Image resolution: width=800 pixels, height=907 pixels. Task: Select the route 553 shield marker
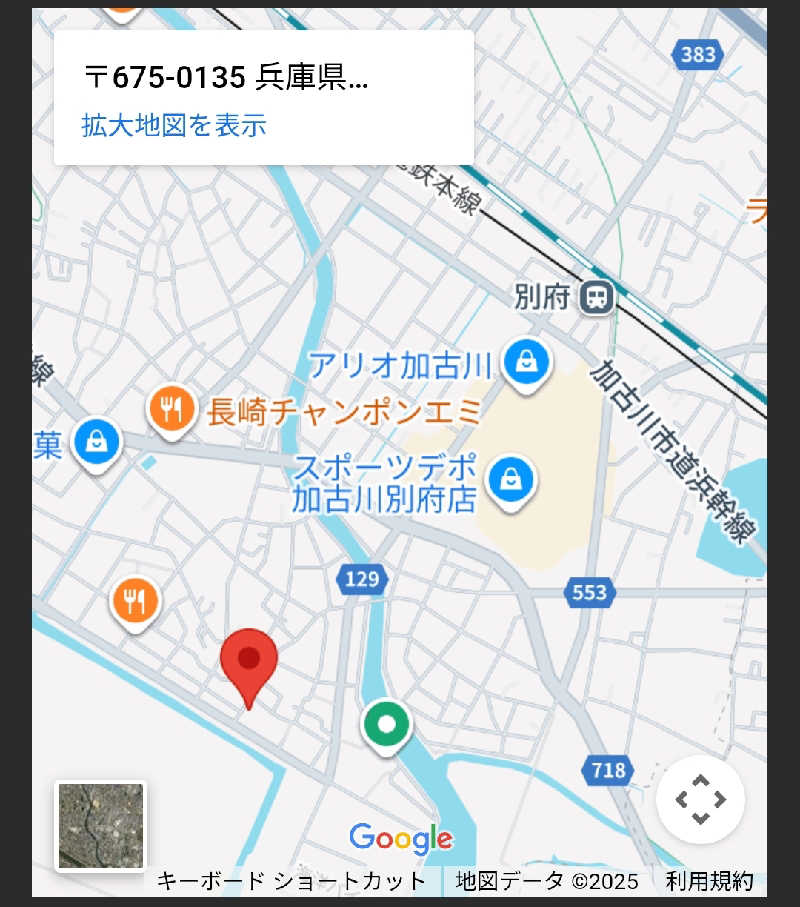[x=589, y=593]
